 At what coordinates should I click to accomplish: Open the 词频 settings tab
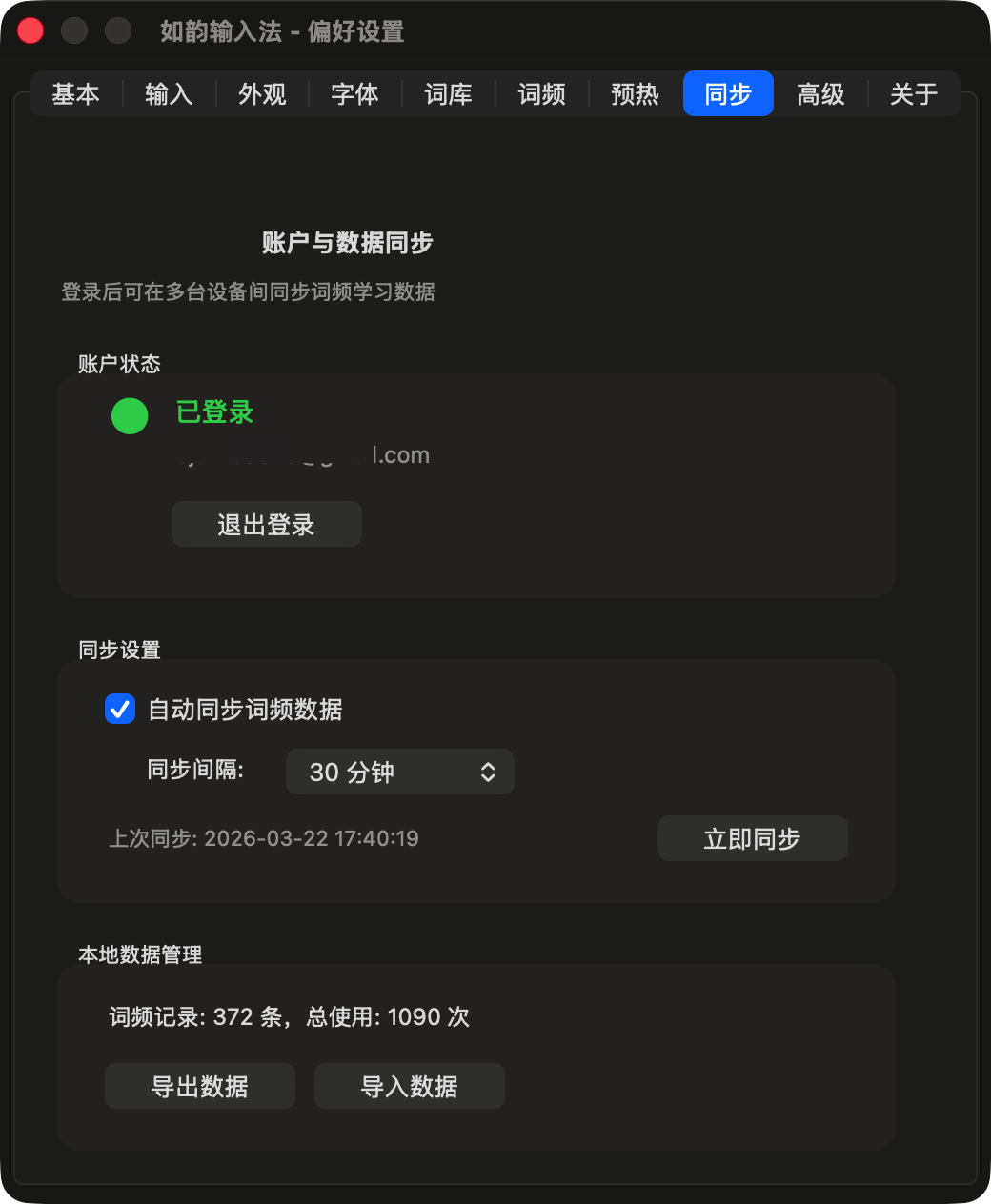541,93
